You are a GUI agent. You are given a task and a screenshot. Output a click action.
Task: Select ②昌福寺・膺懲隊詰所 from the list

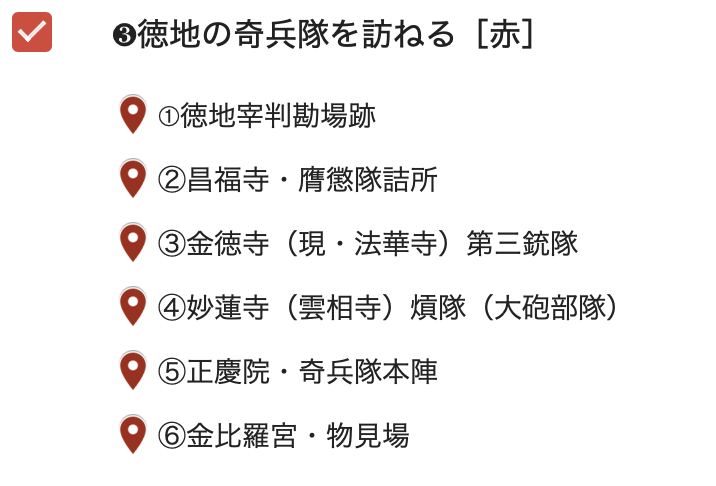[297, 180]
